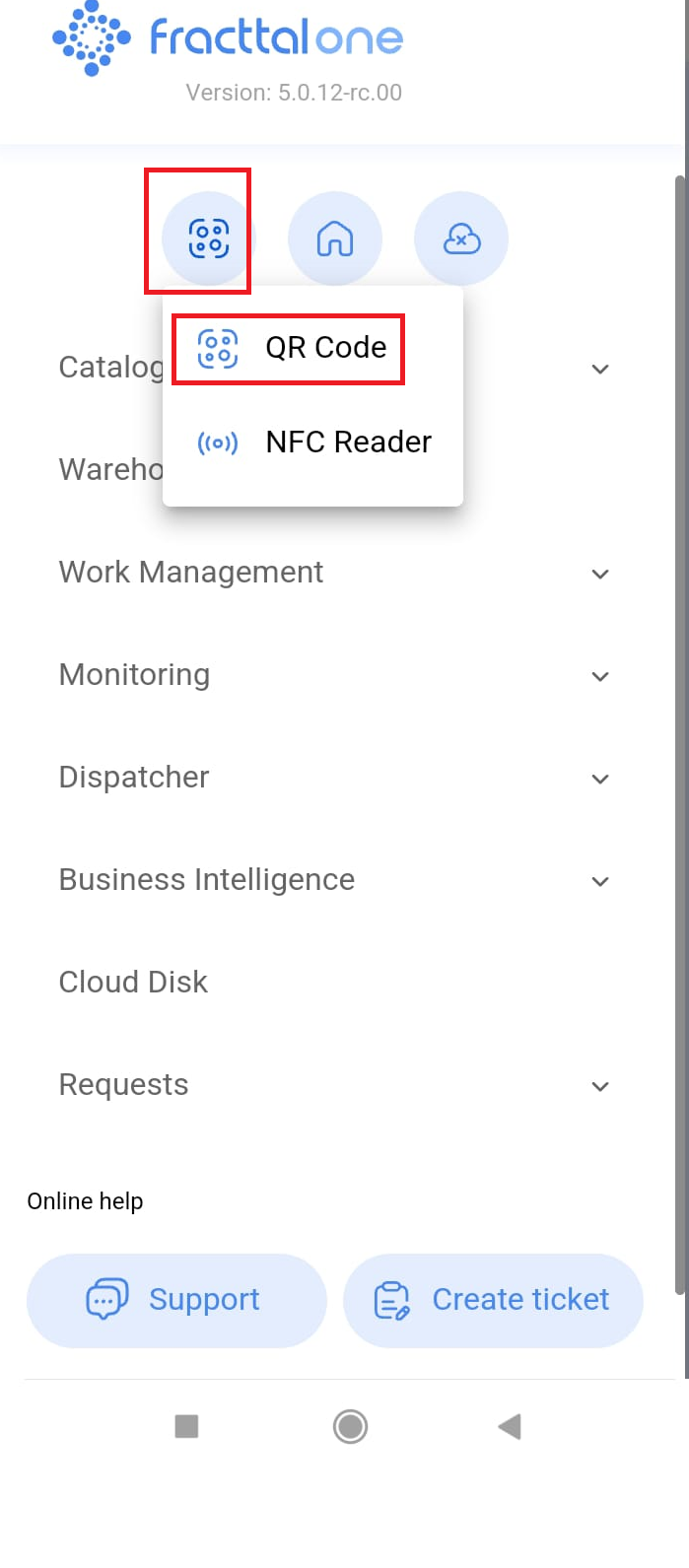Expand the Dispatcher section
The height and width of the screenshot is (1568, 689).
click(335, 778)
